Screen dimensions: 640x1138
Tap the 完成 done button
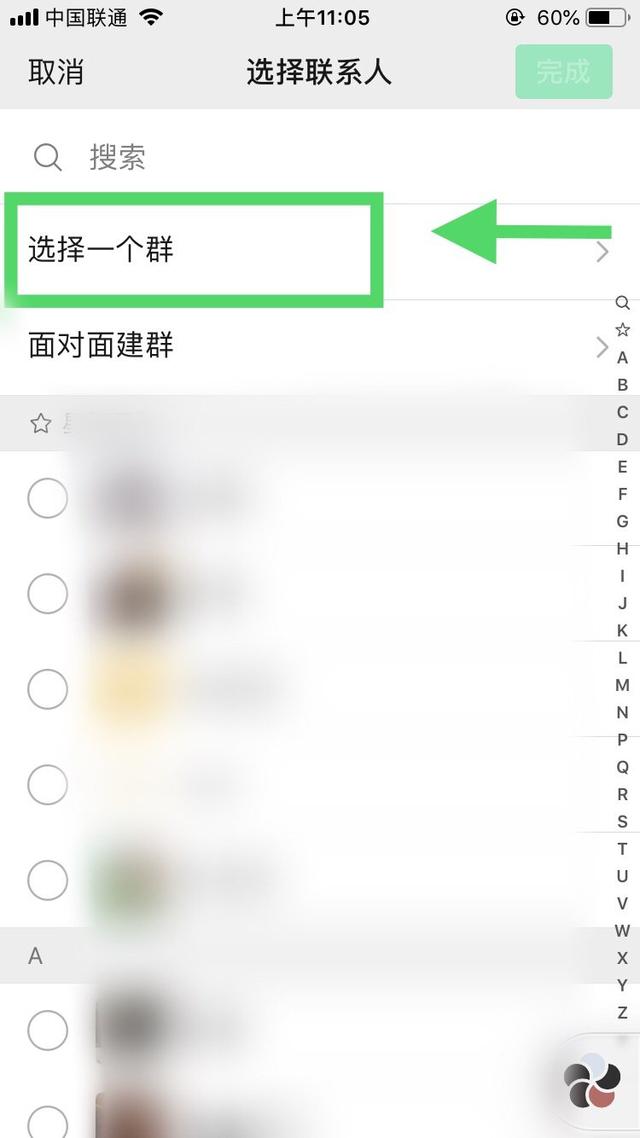pyautogui.click(x=564, y=72)
